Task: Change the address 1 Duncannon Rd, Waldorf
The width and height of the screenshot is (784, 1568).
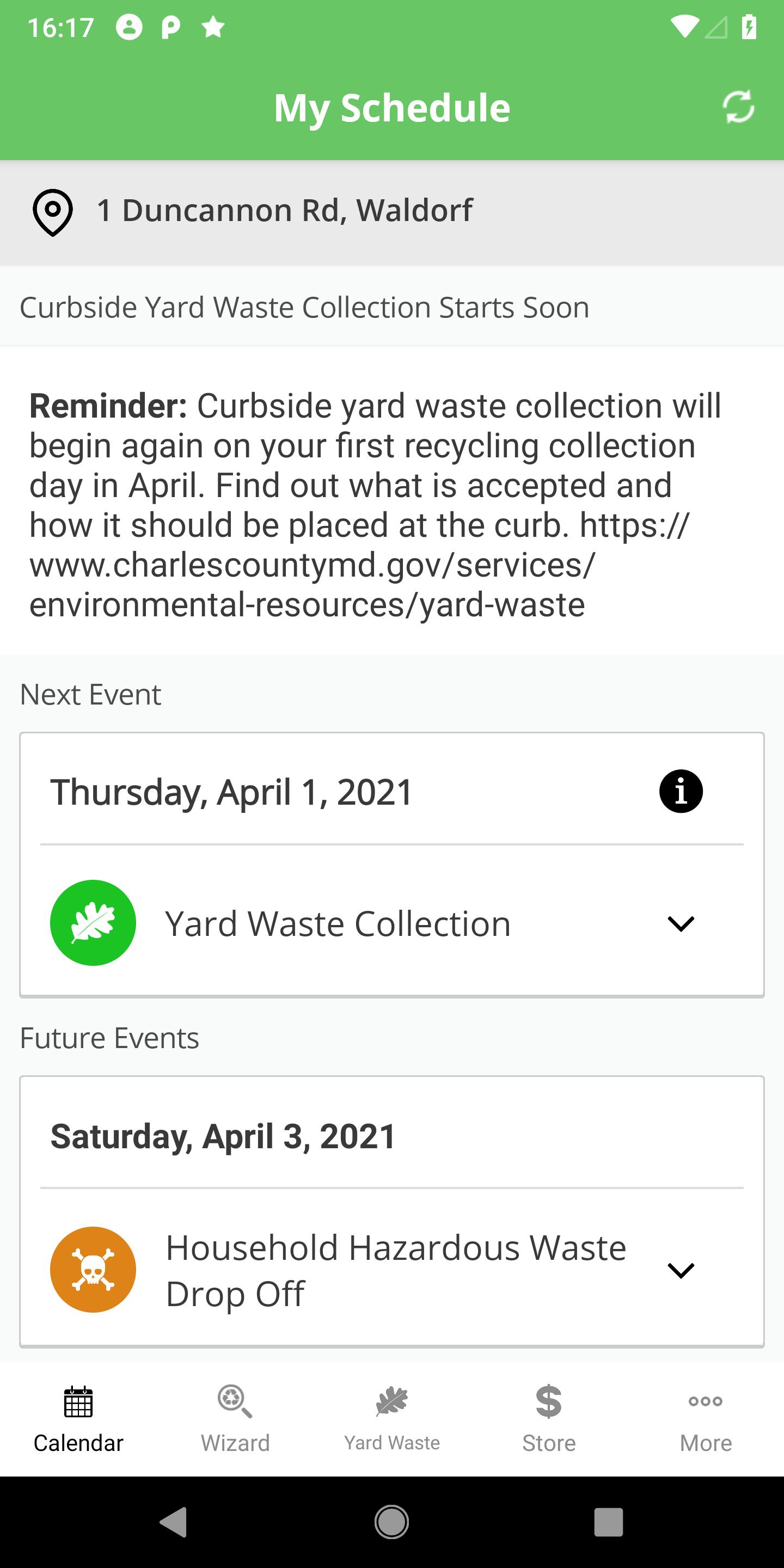Action: point(392,212)
